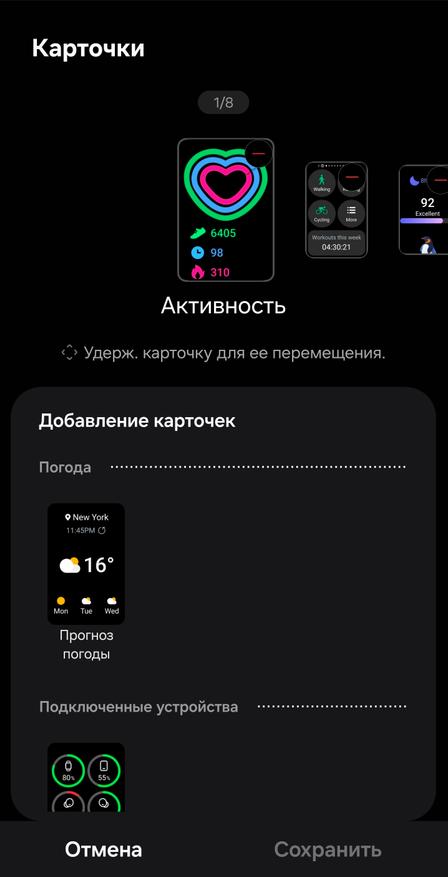
Task: Select the Активность heart card
Action: click(x=225, y=210)
